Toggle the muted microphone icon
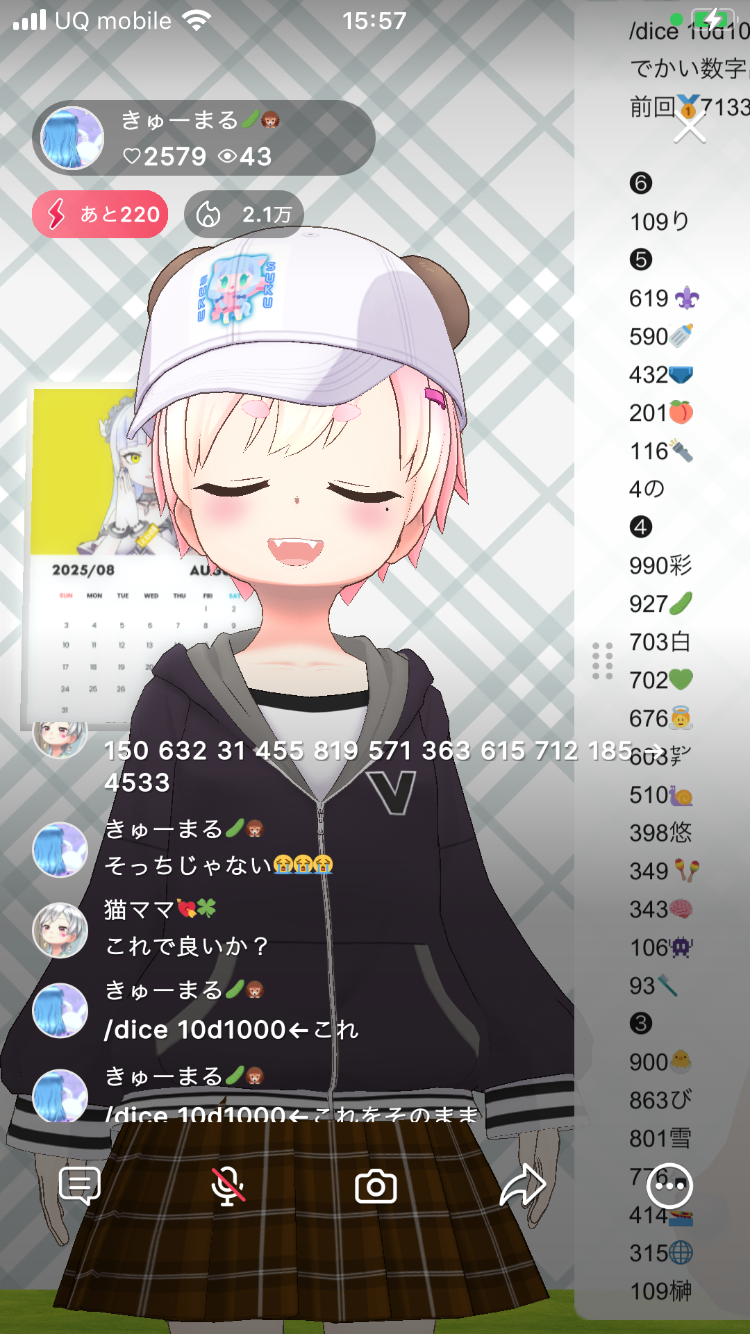Image resolution: width=750 pixels, height=1334 pixels. [x=229, y=1186]
